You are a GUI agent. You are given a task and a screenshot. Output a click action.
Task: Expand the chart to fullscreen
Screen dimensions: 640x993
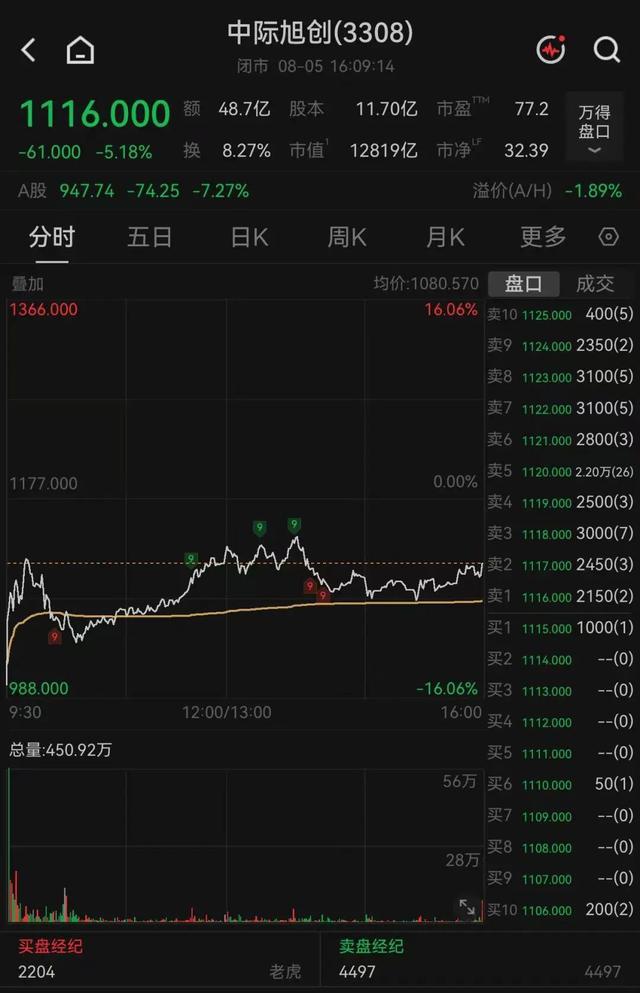(467, 907)
